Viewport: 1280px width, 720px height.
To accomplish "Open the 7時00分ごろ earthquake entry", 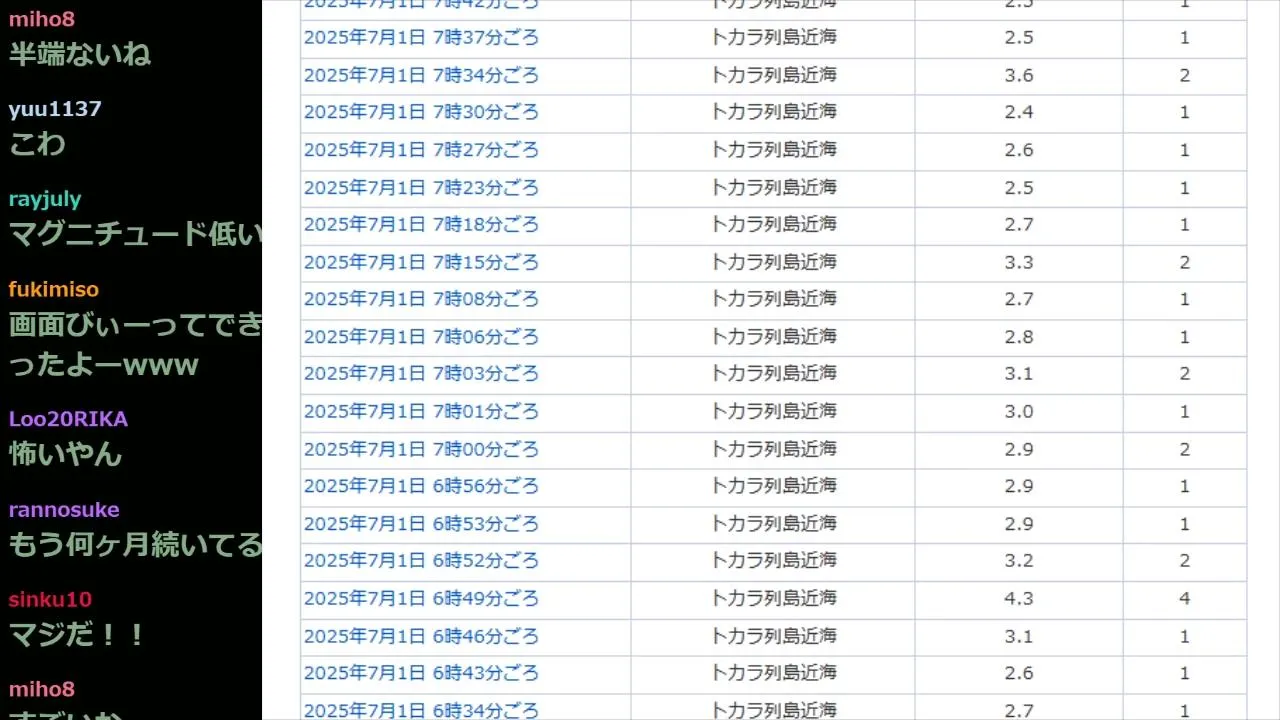I will pos(421,449).
